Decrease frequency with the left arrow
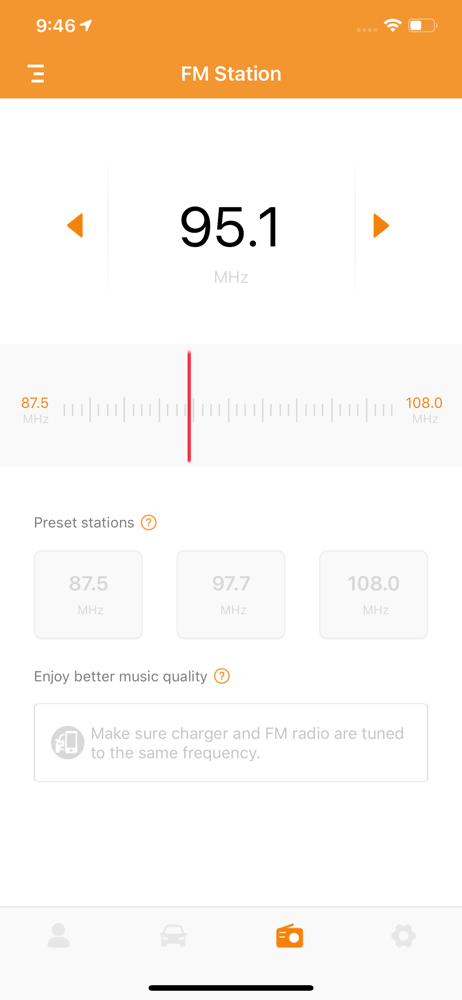Image resolution: width=462 pixels, height=1000 pixels. 75,226
